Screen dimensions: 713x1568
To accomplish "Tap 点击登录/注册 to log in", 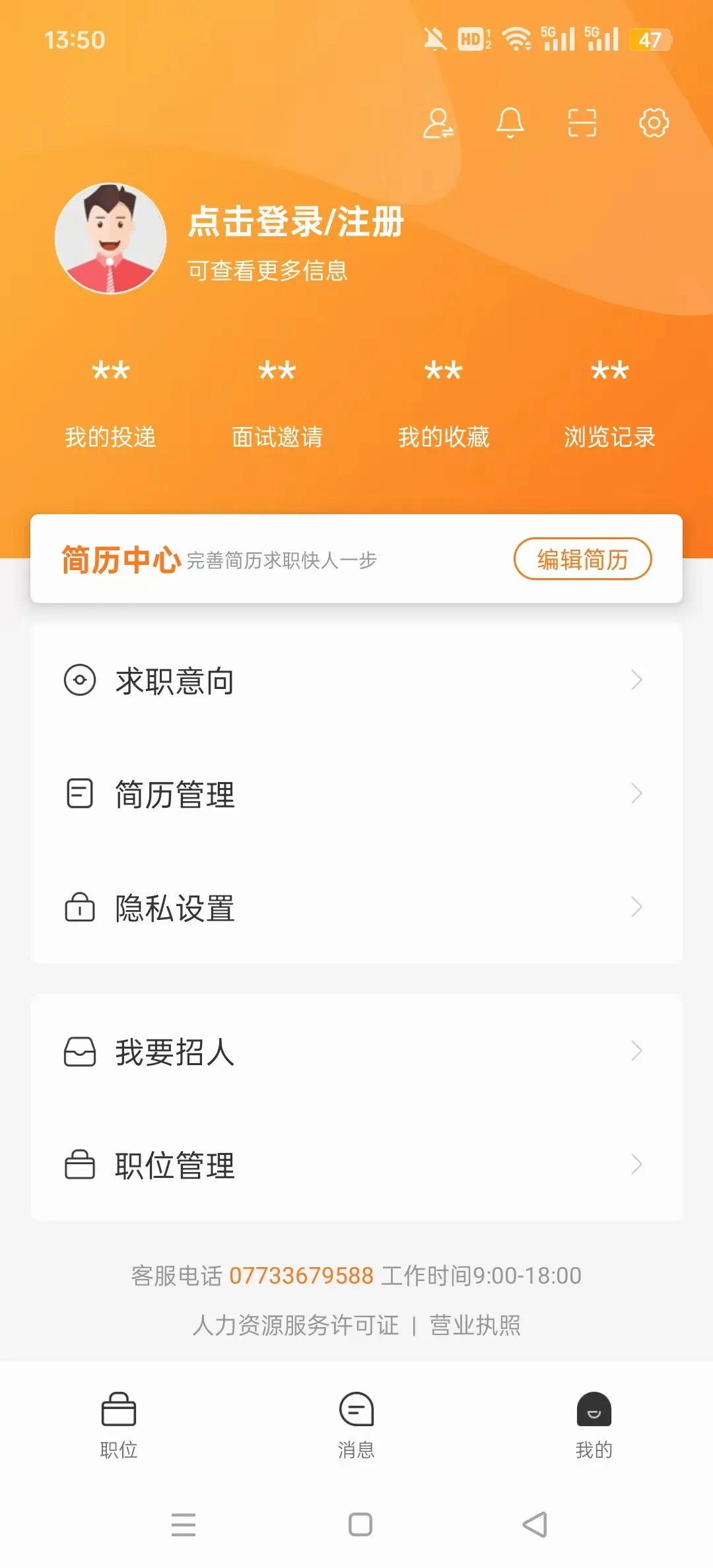I will [296, 221].
